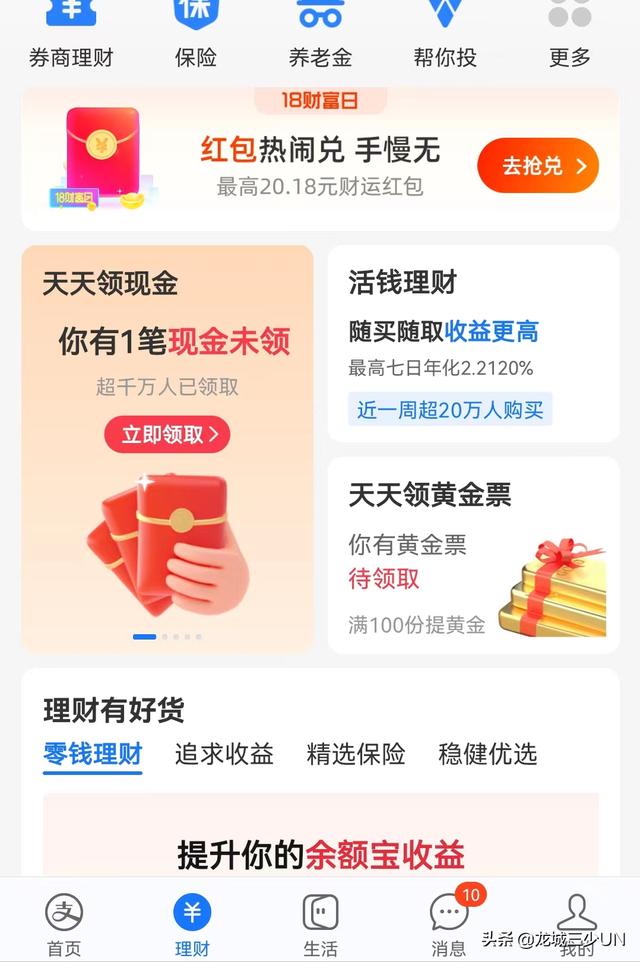
Task: Switch to the 生活 tab
Action: tap(320, 923)
